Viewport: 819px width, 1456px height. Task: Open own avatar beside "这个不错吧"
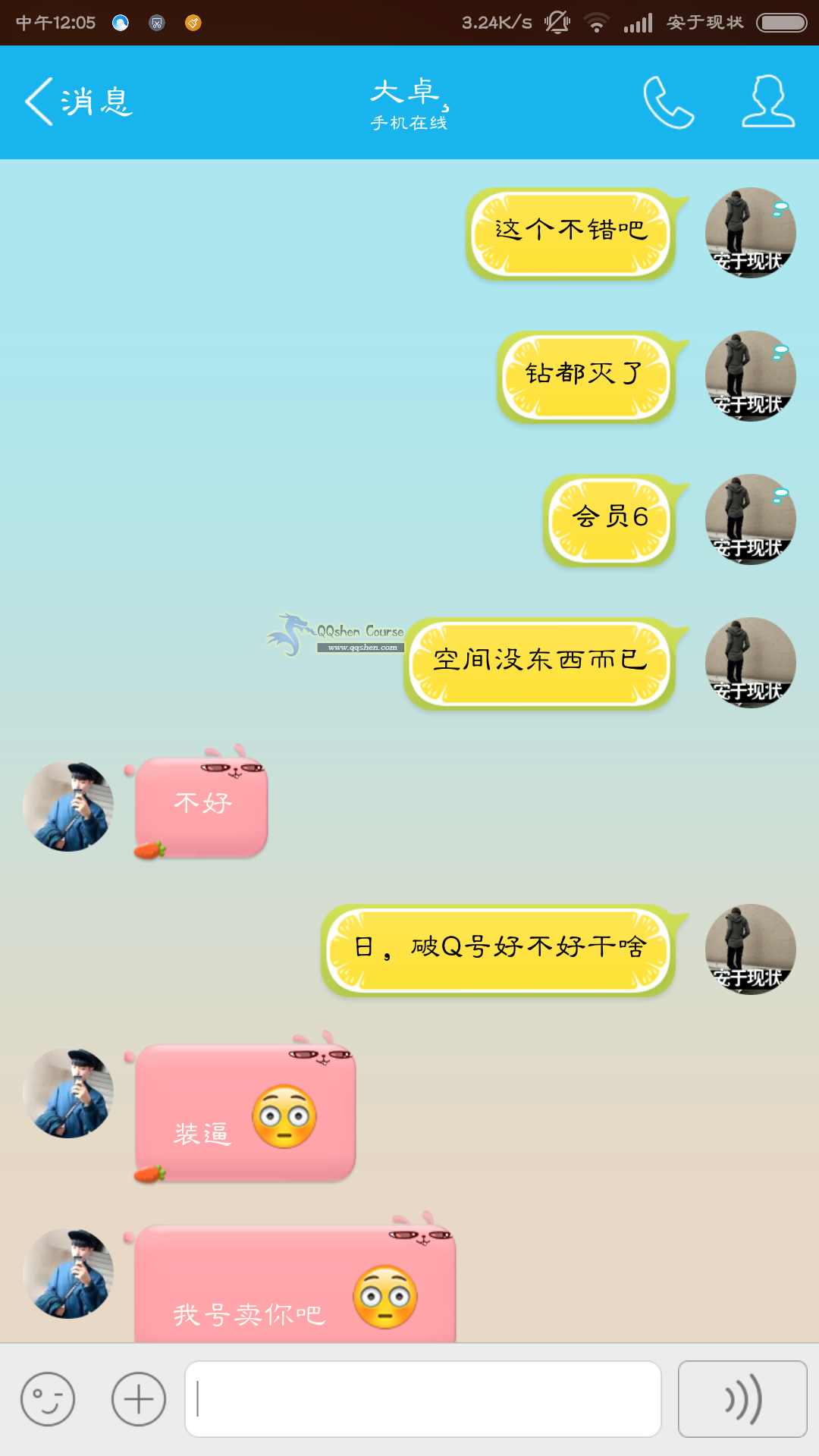pos(750,232)
